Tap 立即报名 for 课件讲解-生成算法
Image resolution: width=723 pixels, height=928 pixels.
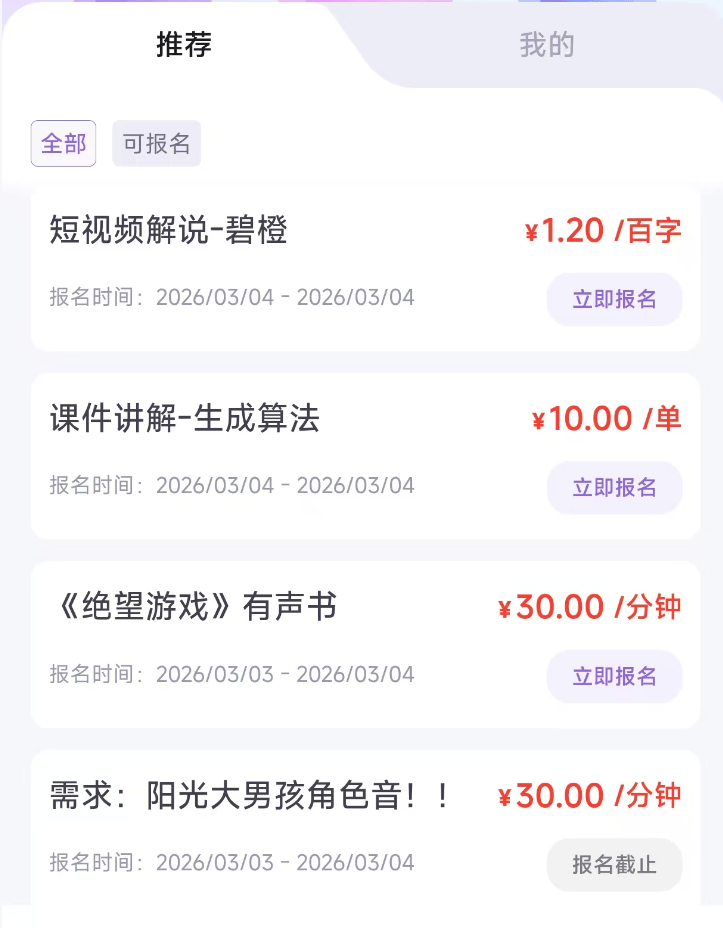coord(614,487)
